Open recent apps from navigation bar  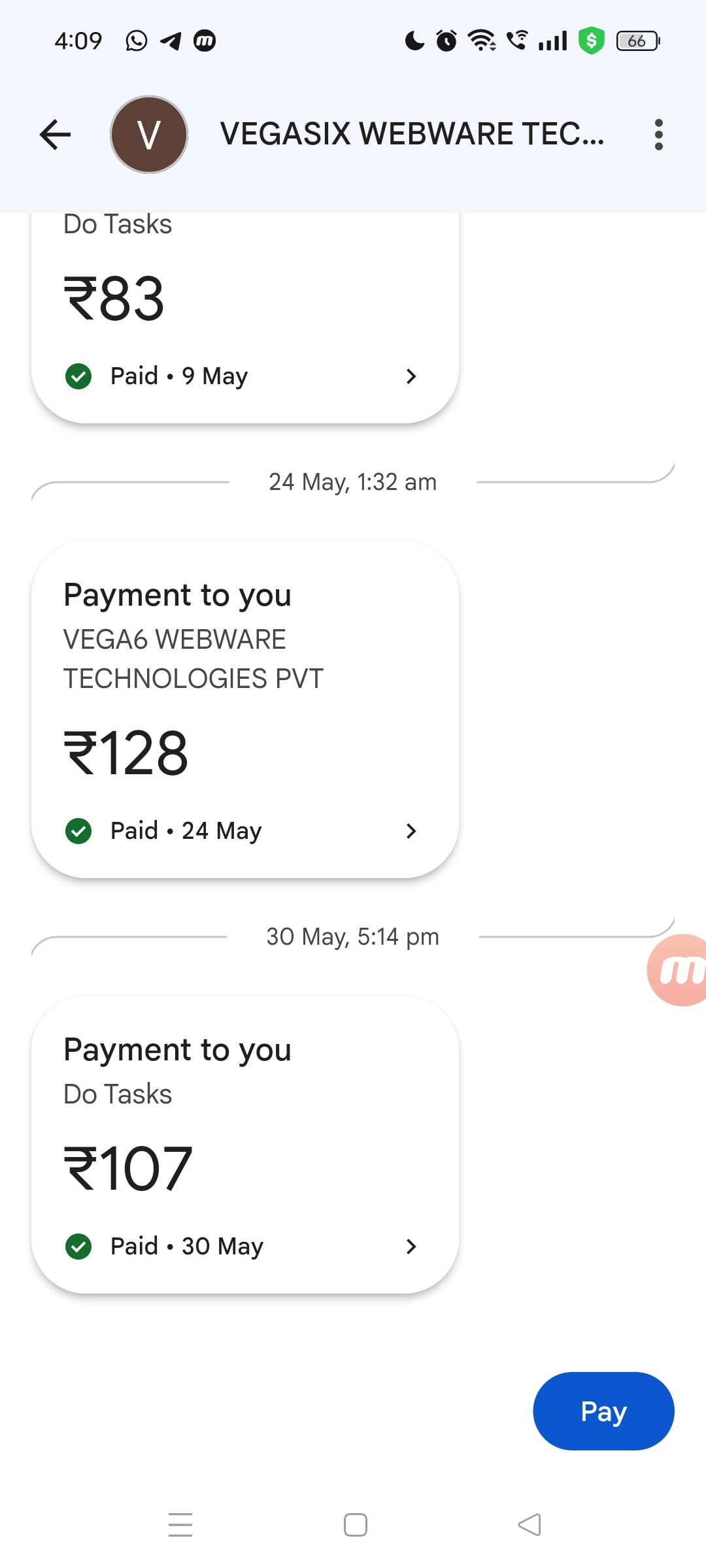[x=180, y=1525]
